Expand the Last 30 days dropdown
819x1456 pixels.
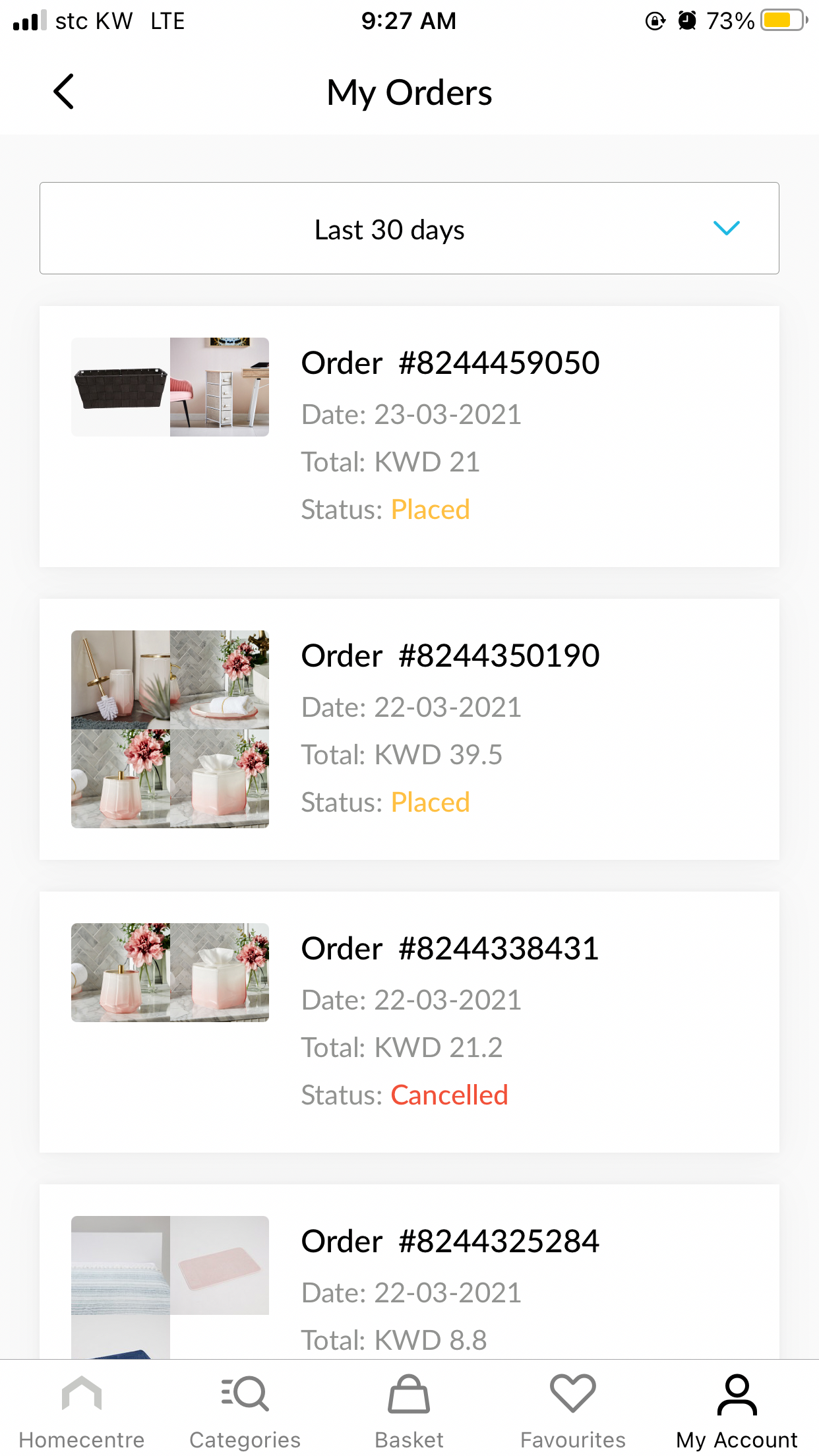coord(409,229)
